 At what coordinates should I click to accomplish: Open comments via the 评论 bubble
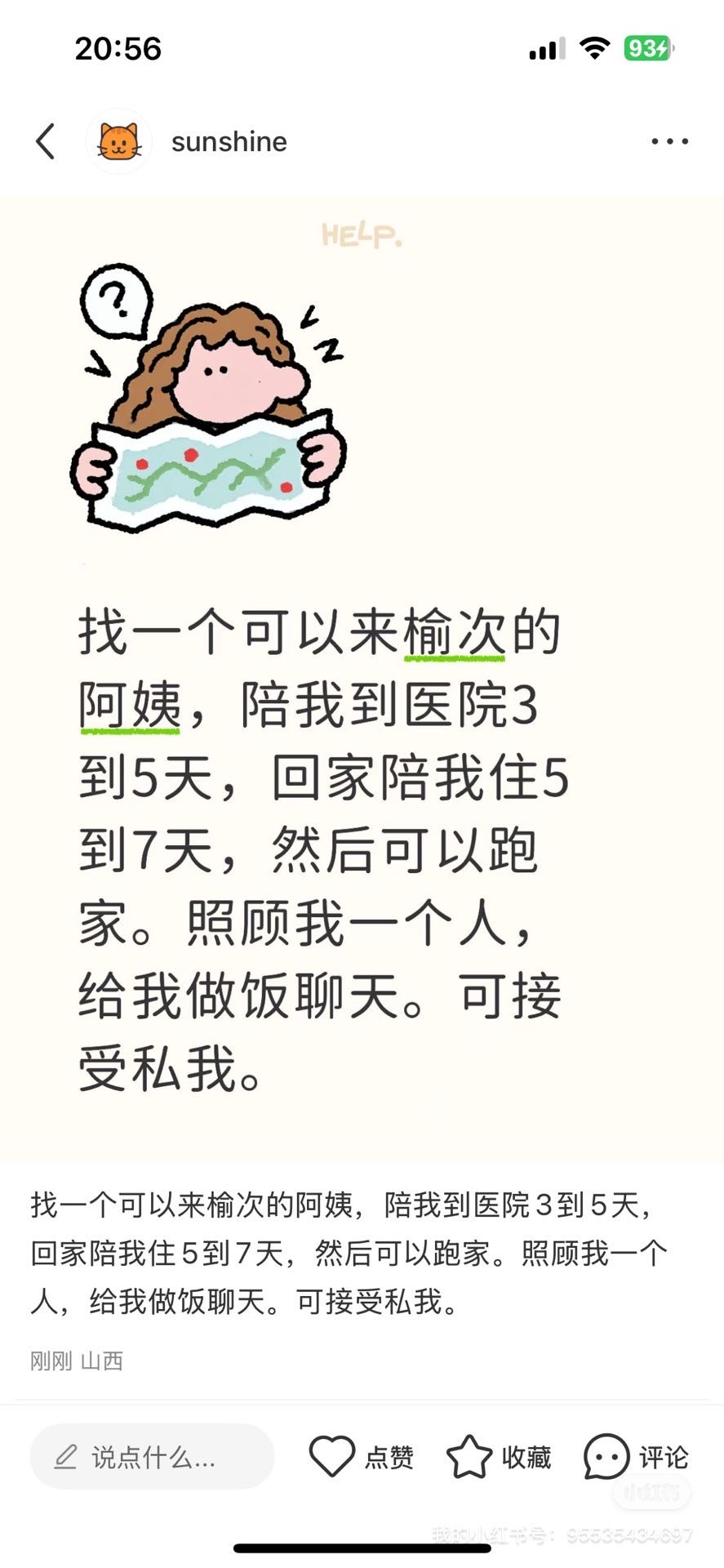tap(606, 1456)
